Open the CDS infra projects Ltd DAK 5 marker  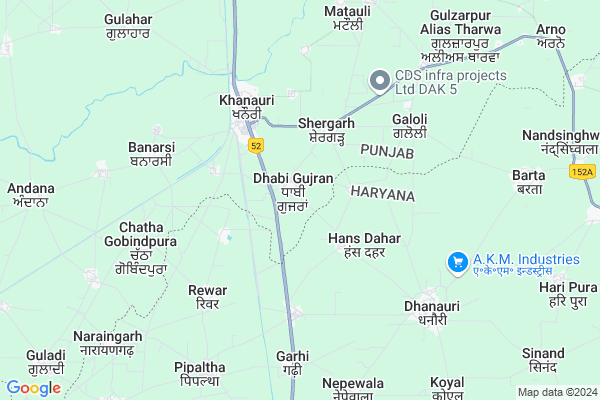380,81
